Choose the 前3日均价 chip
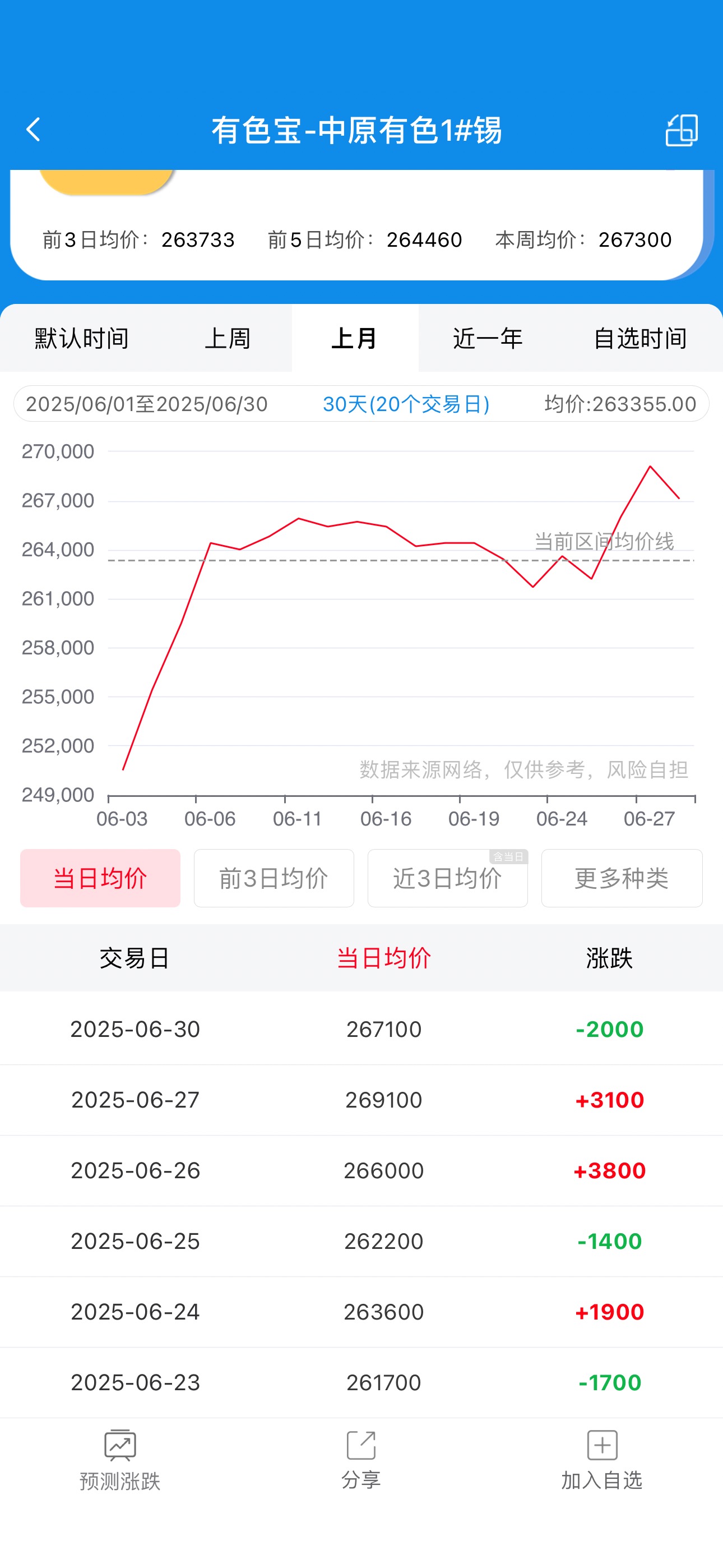Image resolution: width=723 pixels, height=1568 pixels. [x=274, y=878]
